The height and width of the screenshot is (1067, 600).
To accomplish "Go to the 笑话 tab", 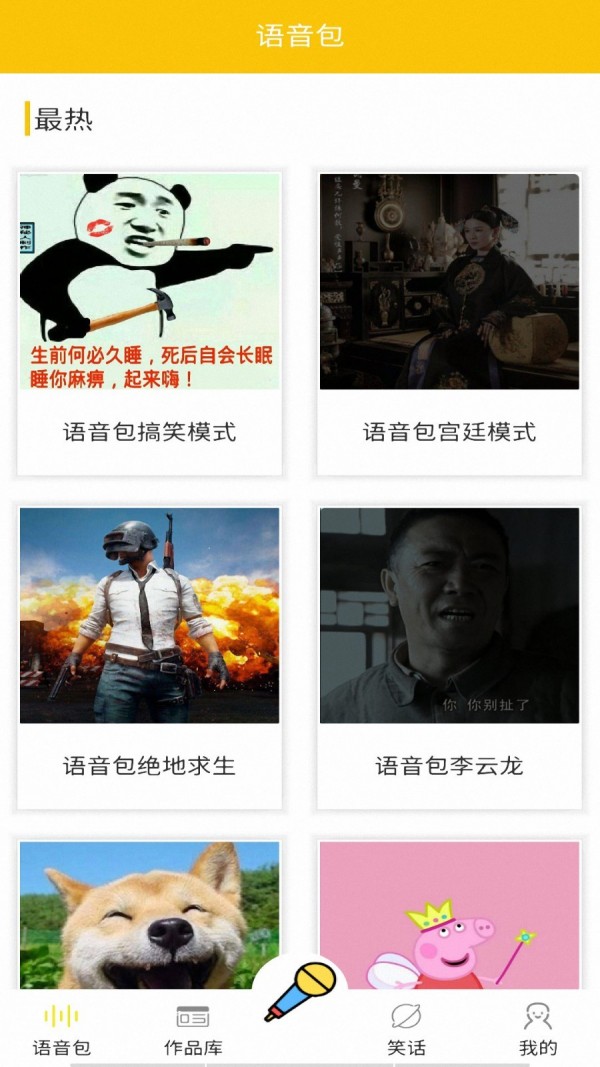I will coord(406,1030).
